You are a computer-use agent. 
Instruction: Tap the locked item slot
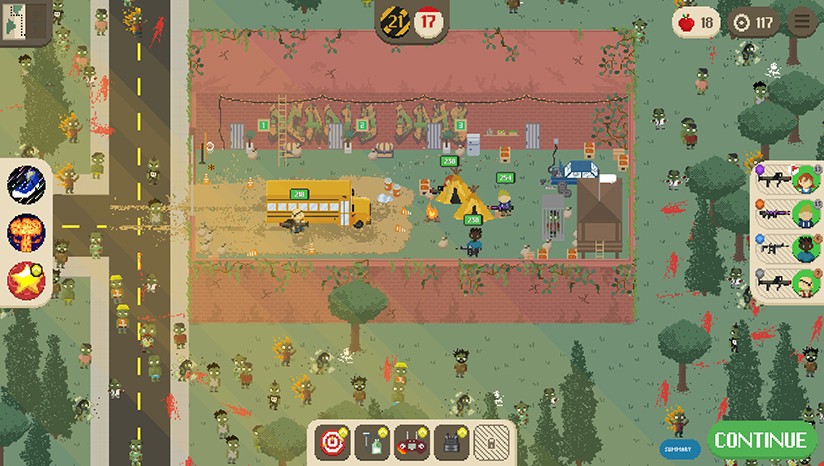point(492,441)
